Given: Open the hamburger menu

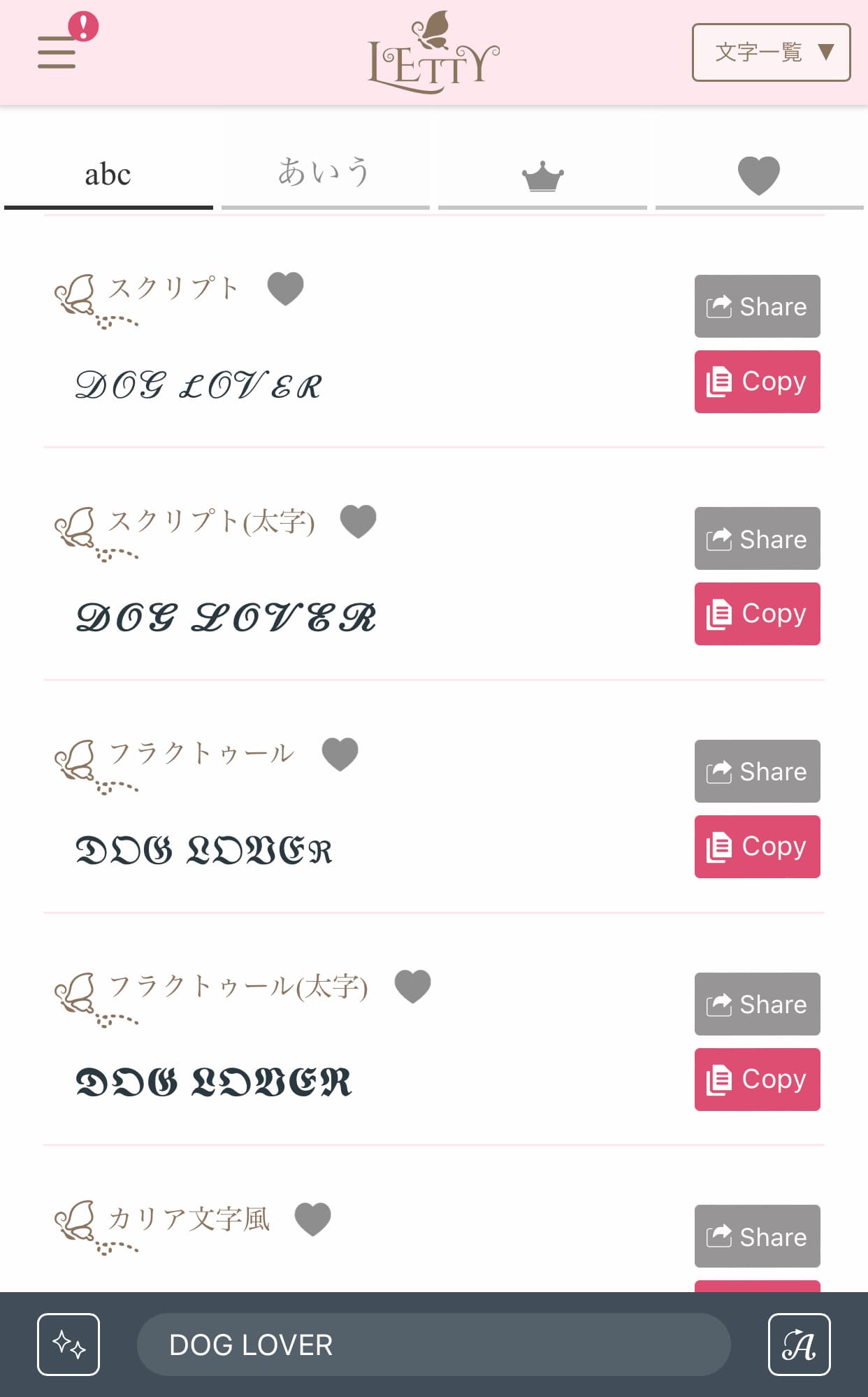Looking at the screenshot, I should click(57, 52).
